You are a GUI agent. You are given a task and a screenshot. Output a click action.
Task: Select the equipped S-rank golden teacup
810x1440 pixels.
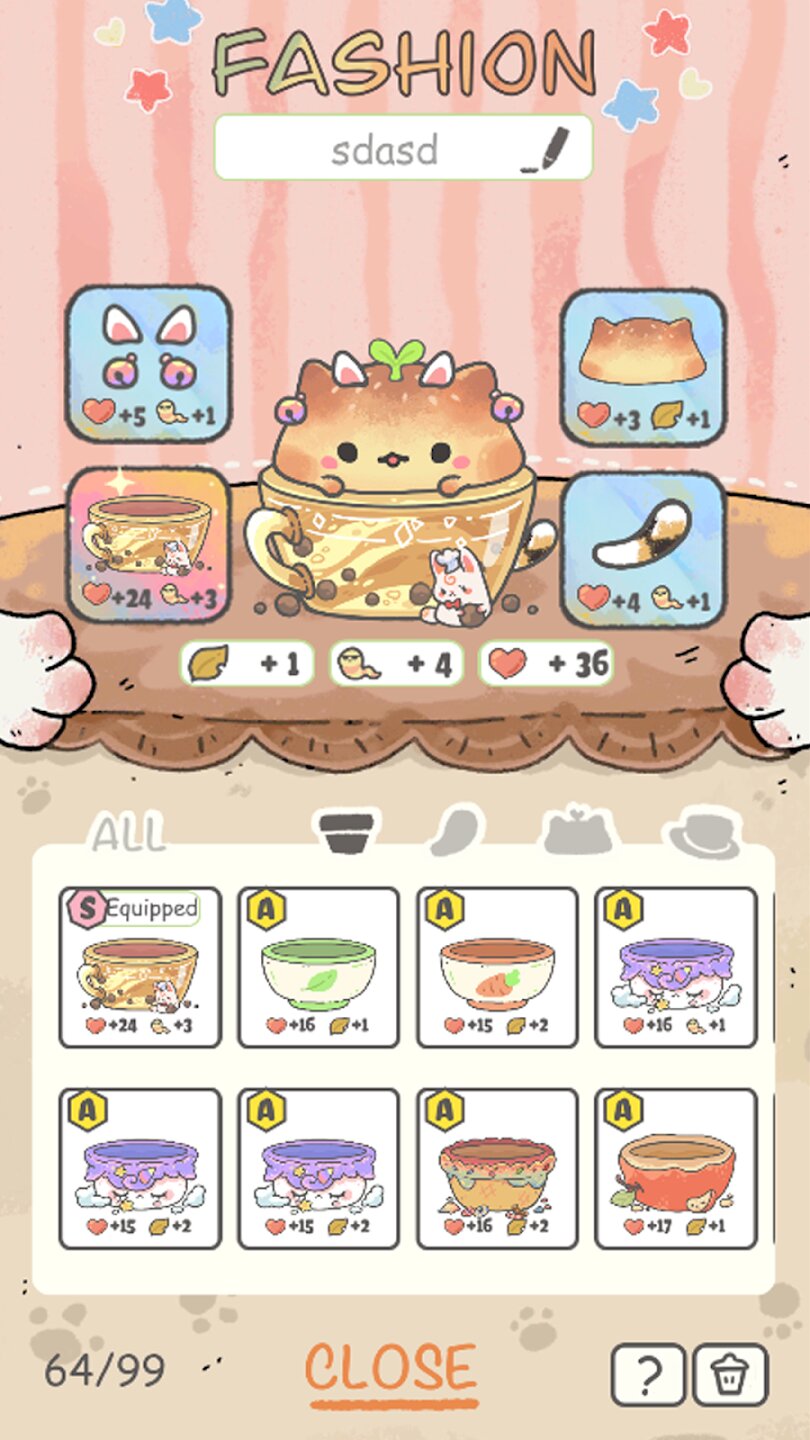coord(140,968)
